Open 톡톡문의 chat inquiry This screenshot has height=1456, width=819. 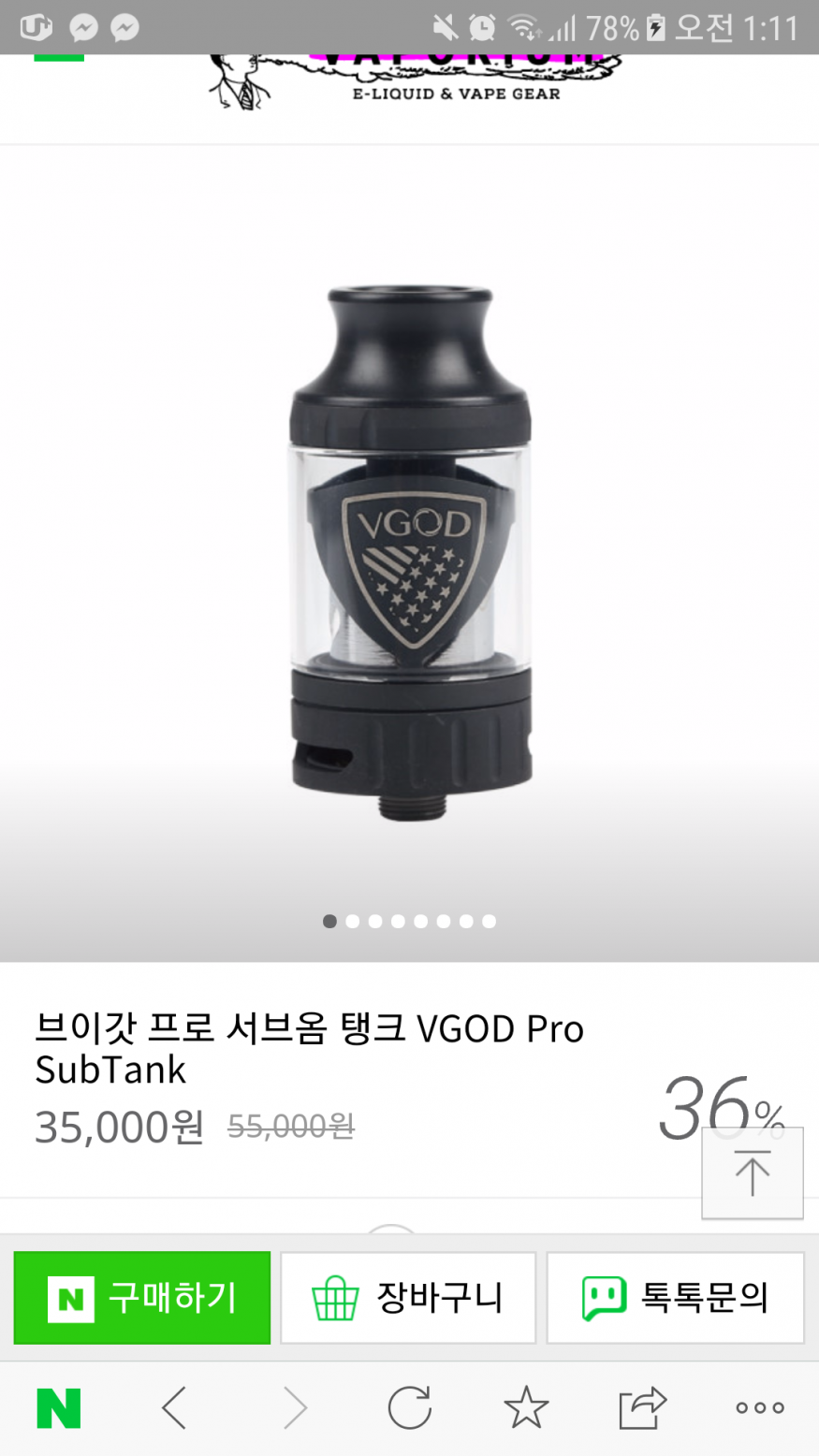click(675, 1297)
